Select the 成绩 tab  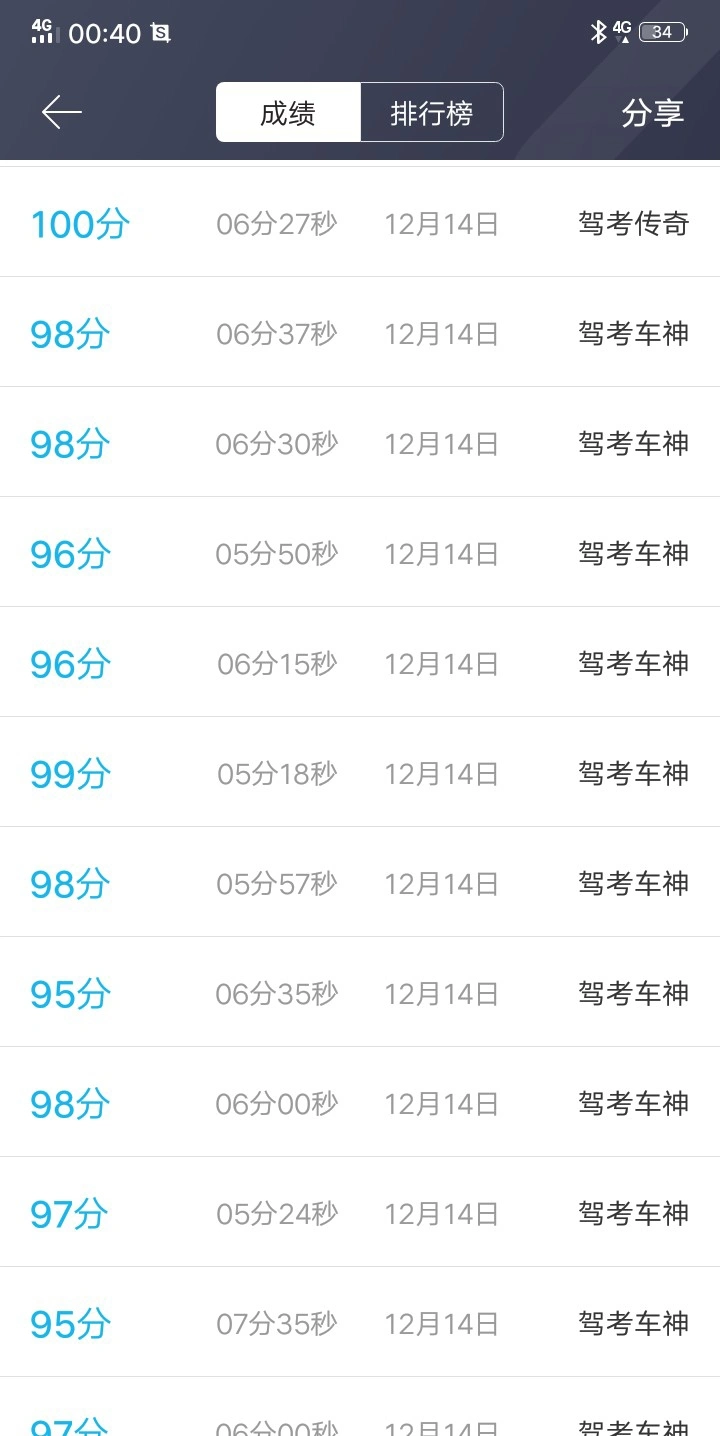288,113
